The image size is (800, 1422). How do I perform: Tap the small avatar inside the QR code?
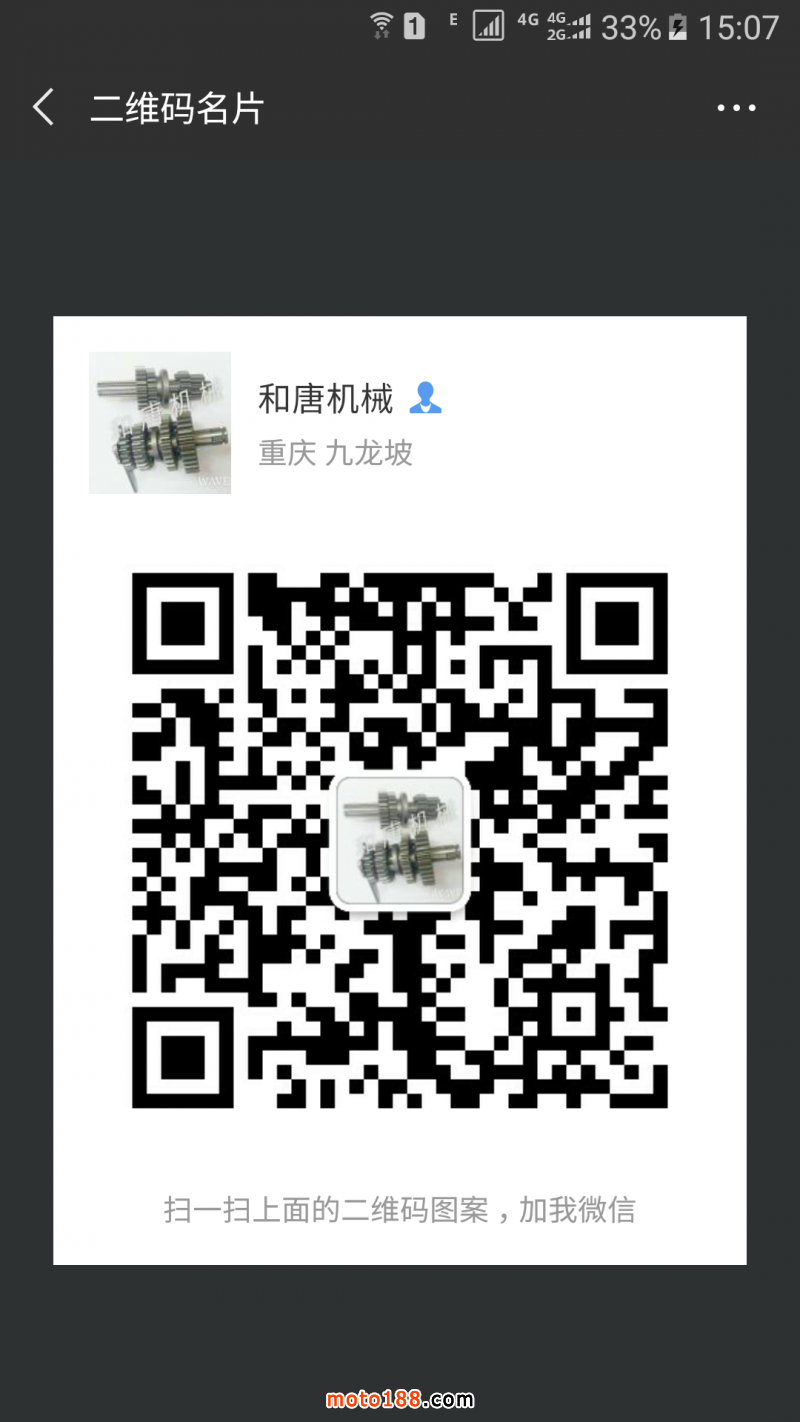click(399, 841)
